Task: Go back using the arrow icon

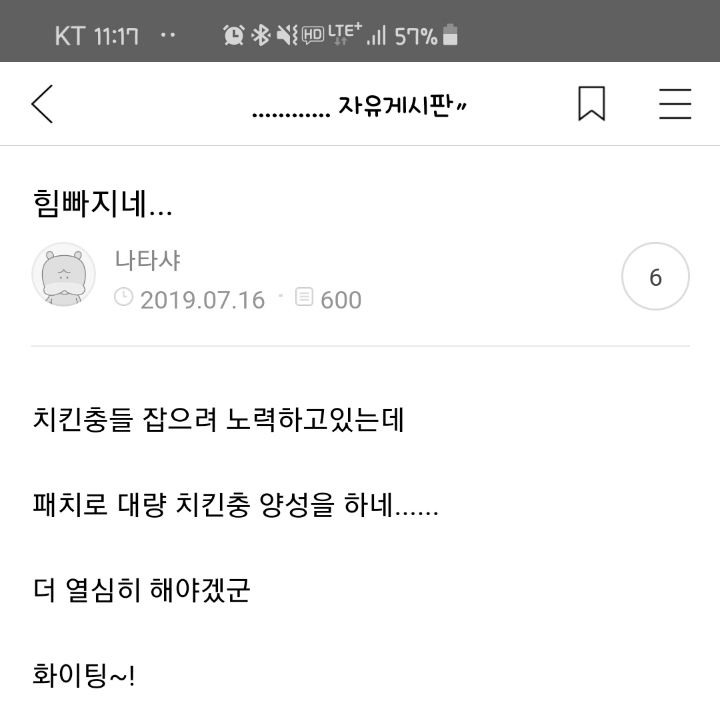Action: (42, 104)
